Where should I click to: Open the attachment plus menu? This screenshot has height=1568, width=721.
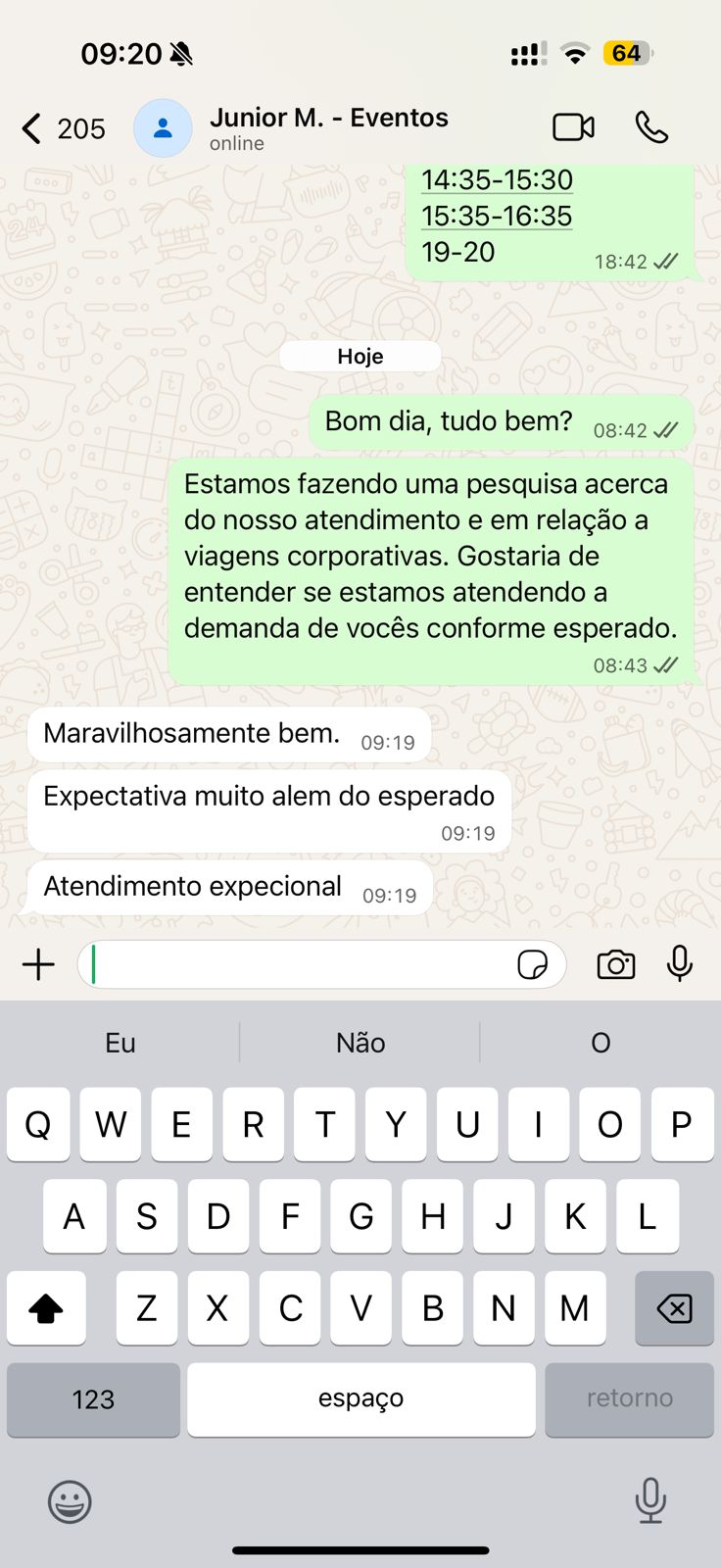pos(38,964)
